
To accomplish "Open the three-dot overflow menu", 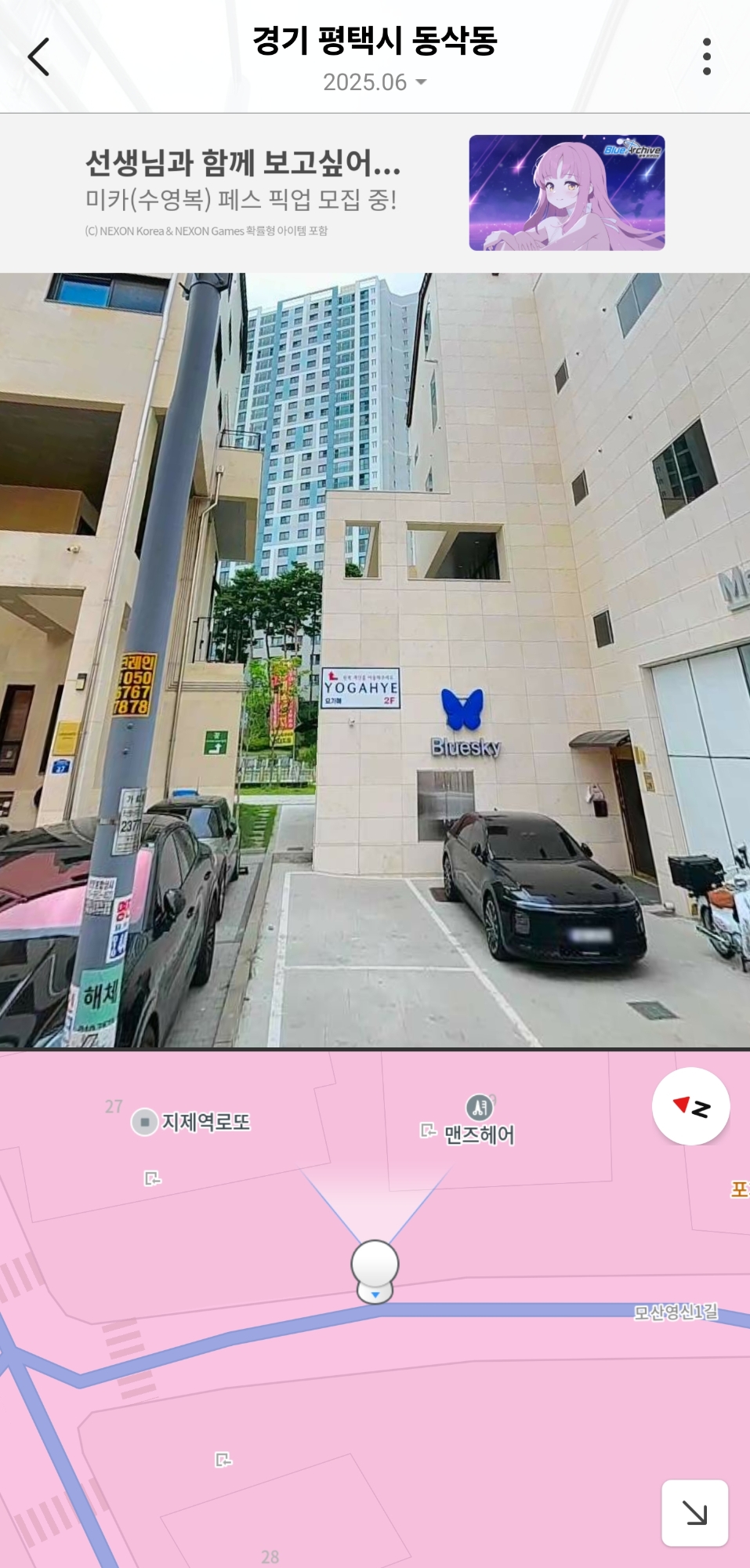I will click(706, 56).
